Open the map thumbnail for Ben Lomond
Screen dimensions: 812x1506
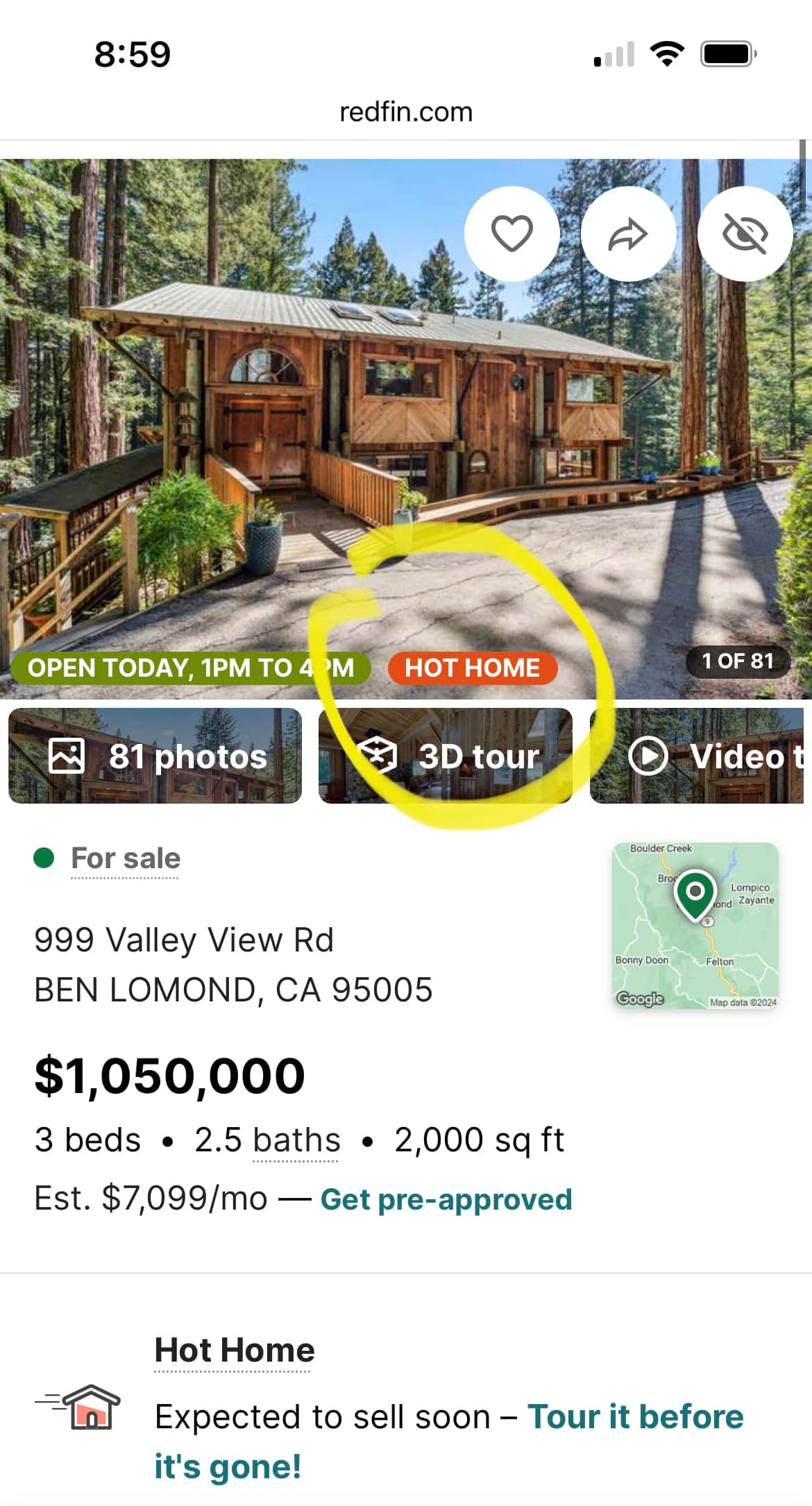pyautogui.click(x=695, y=925)
